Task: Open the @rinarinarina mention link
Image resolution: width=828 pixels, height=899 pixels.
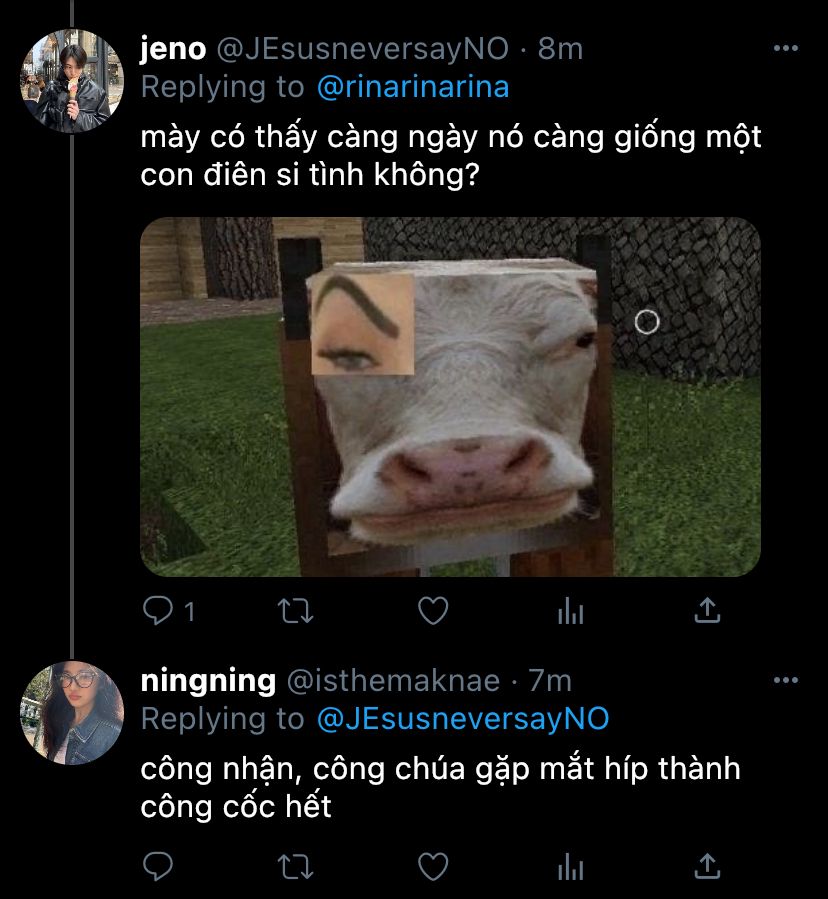Action: (412, 87)
